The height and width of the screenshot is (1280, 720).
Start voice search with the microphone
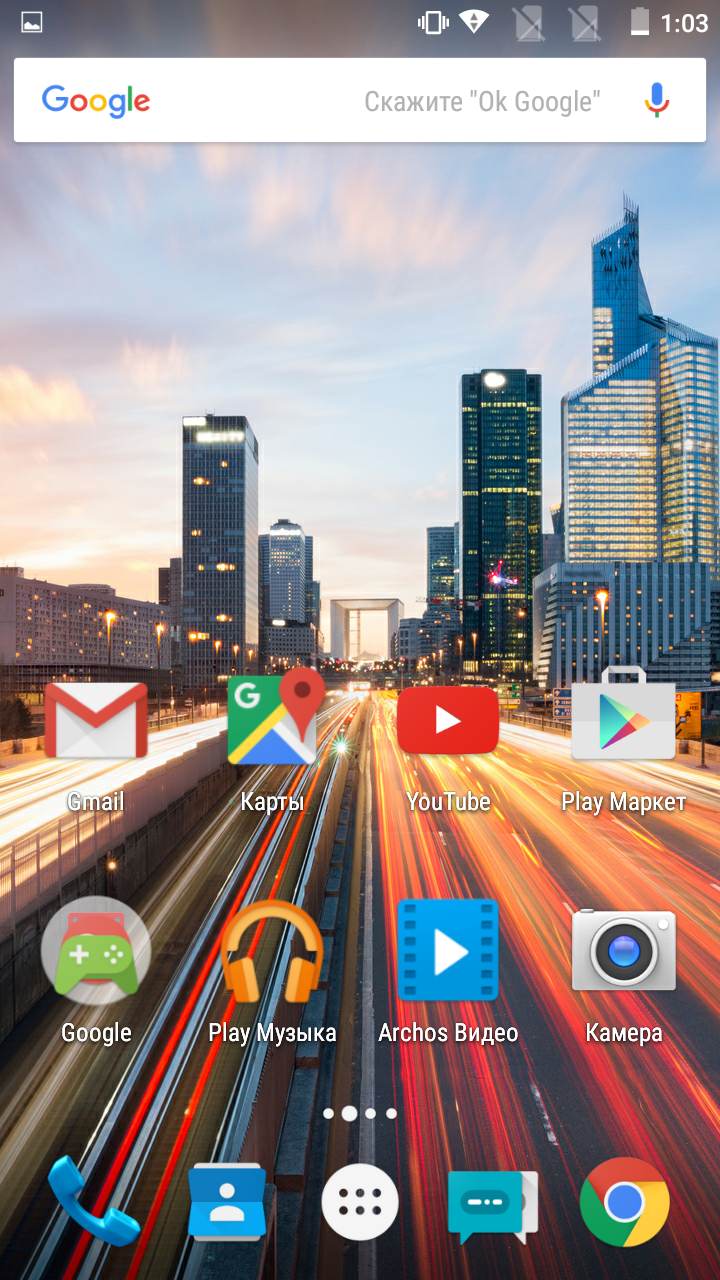[x=656, y=100]
